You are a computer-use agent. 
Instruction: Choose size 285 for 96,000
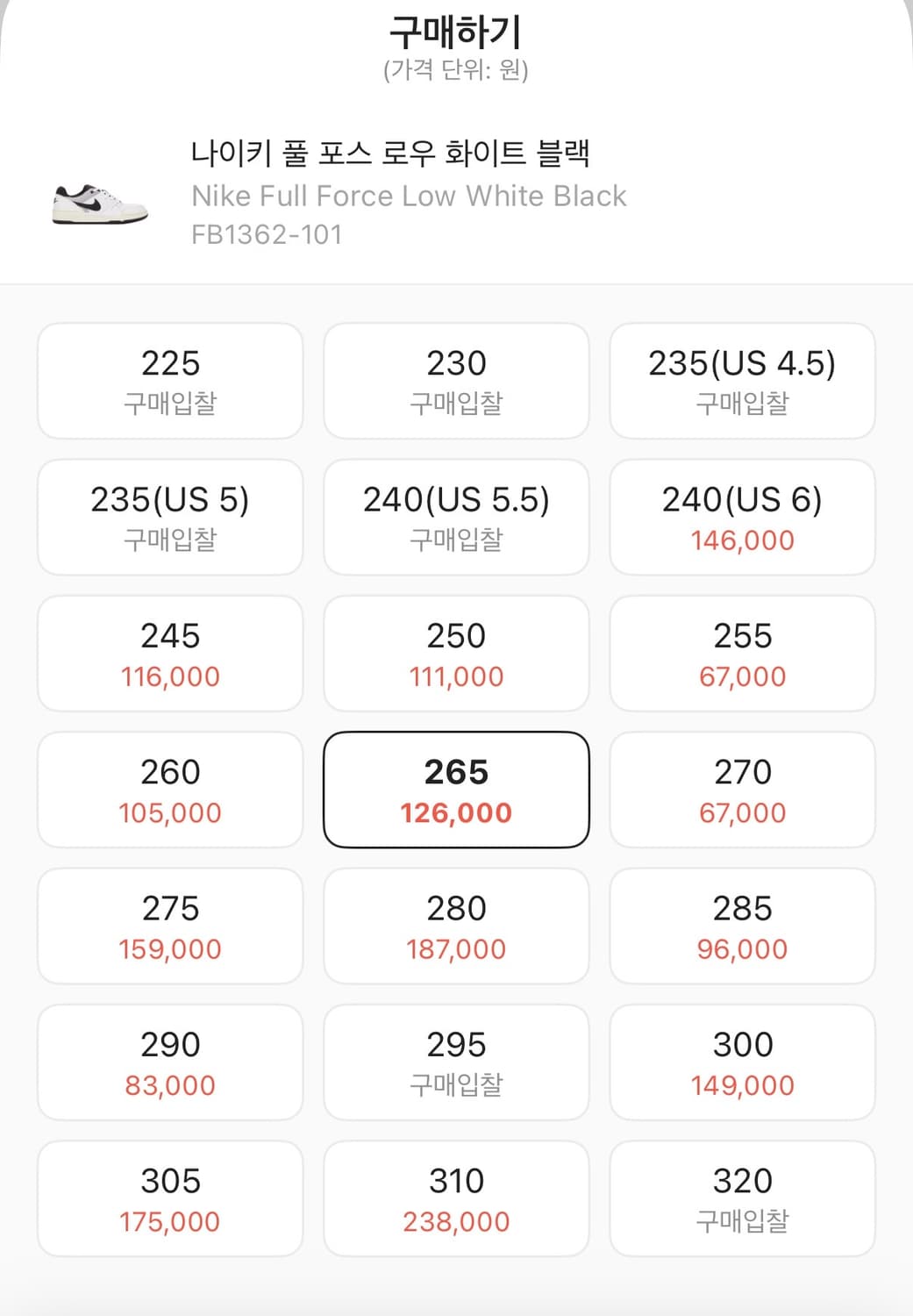coord(742,926)
